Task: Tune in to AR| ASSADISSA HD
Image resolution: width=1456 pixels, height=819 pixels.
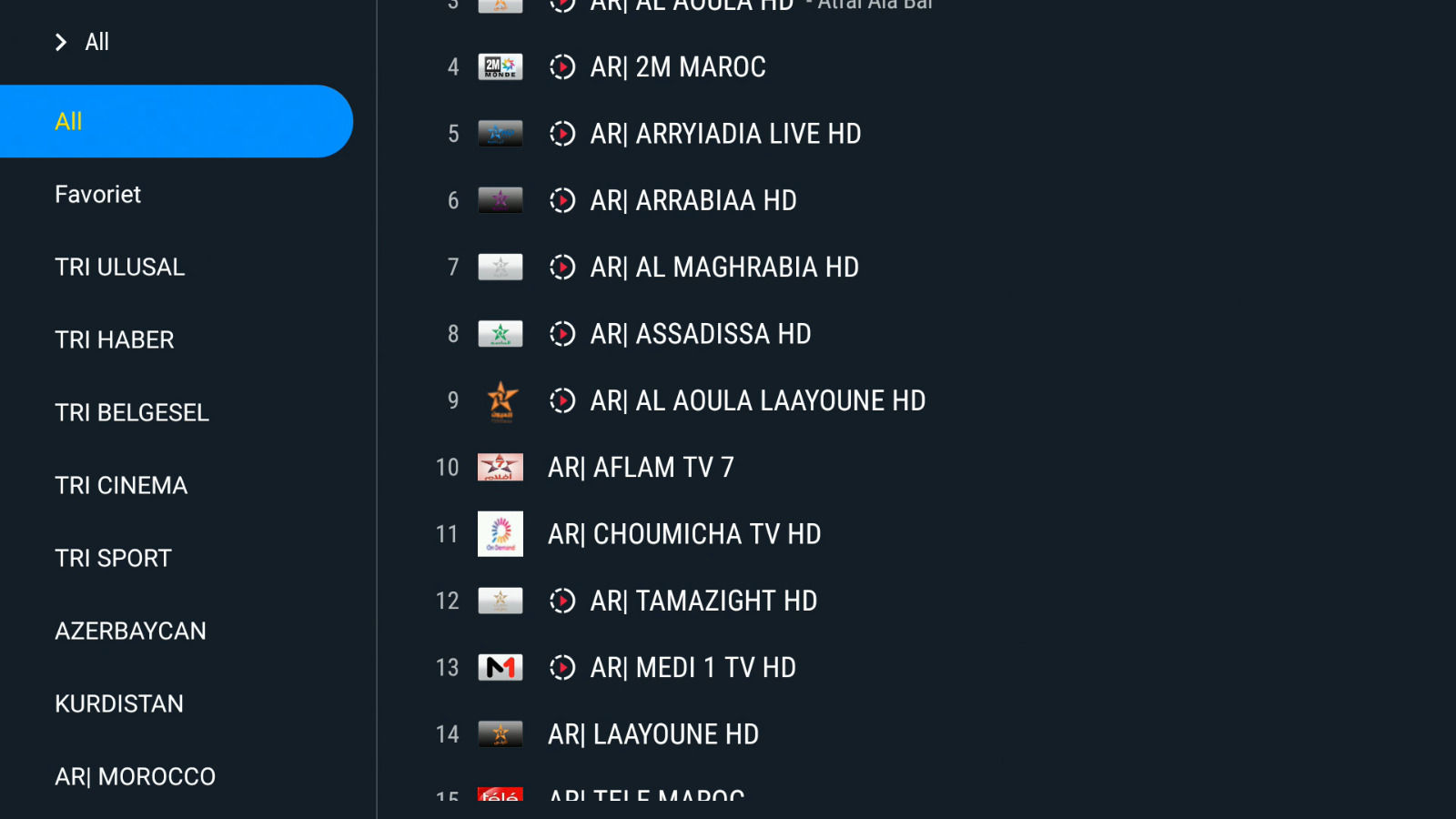Action: [x=700, y=334]
